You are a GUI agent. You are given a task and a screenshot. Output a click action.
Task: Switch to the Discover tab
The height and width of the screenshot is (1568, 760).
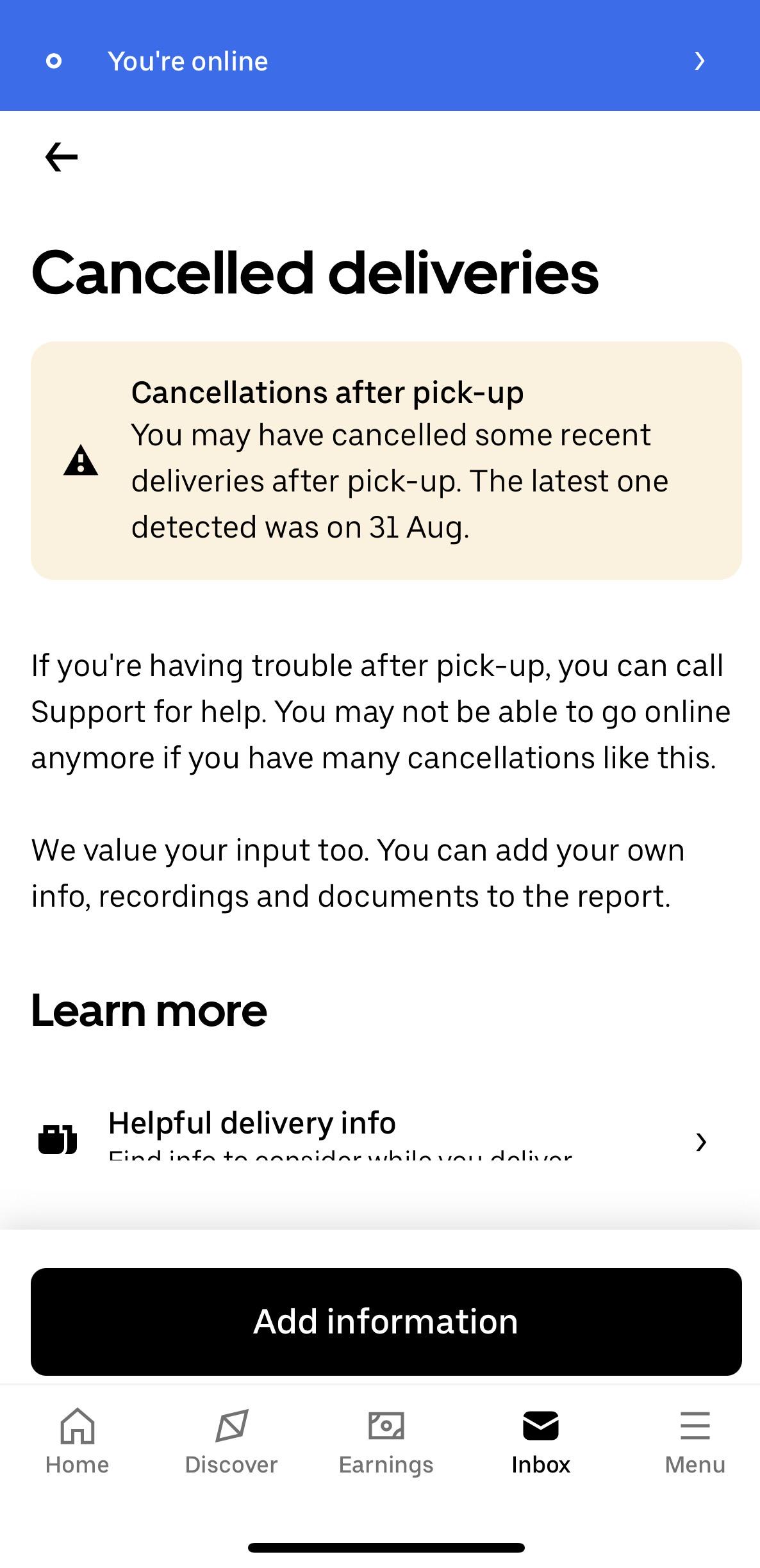tap(231, 1442)
